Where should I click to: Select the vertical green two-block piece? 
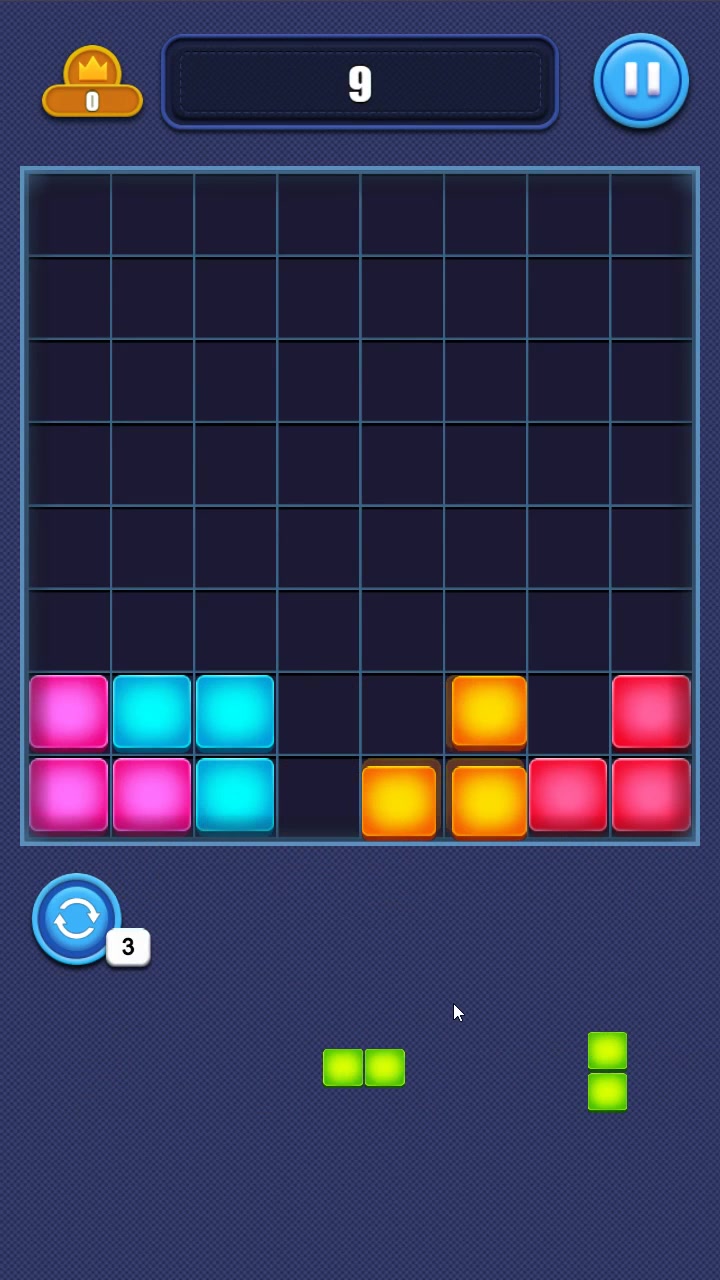click(x=607, y=1071)
